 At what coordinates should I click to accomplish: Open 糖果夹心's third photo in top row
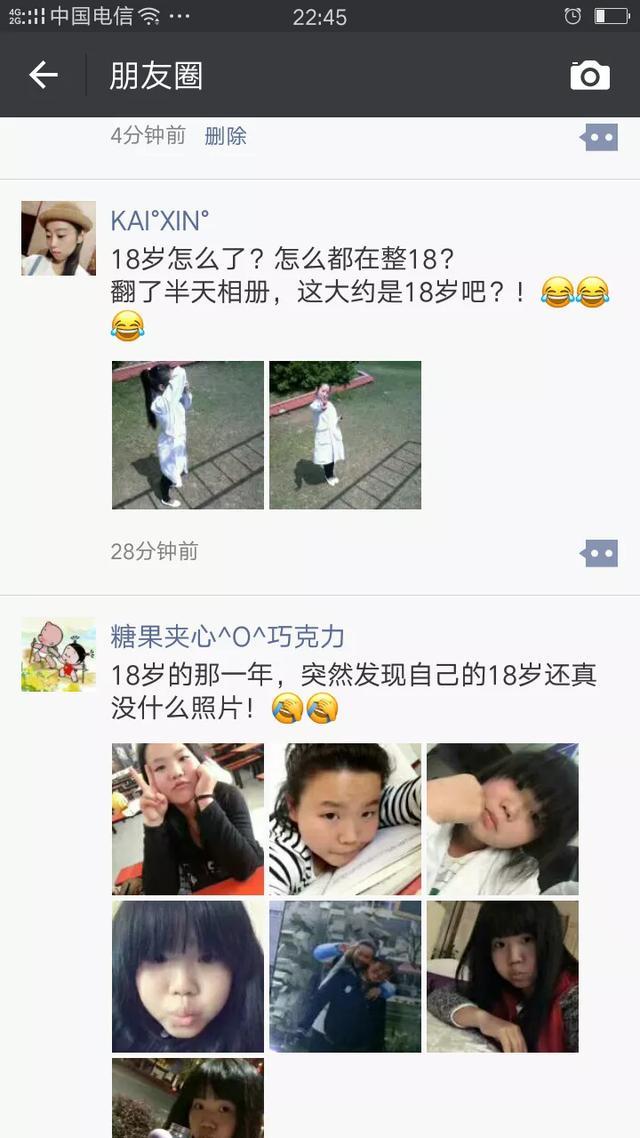click(x=502, y=819)
